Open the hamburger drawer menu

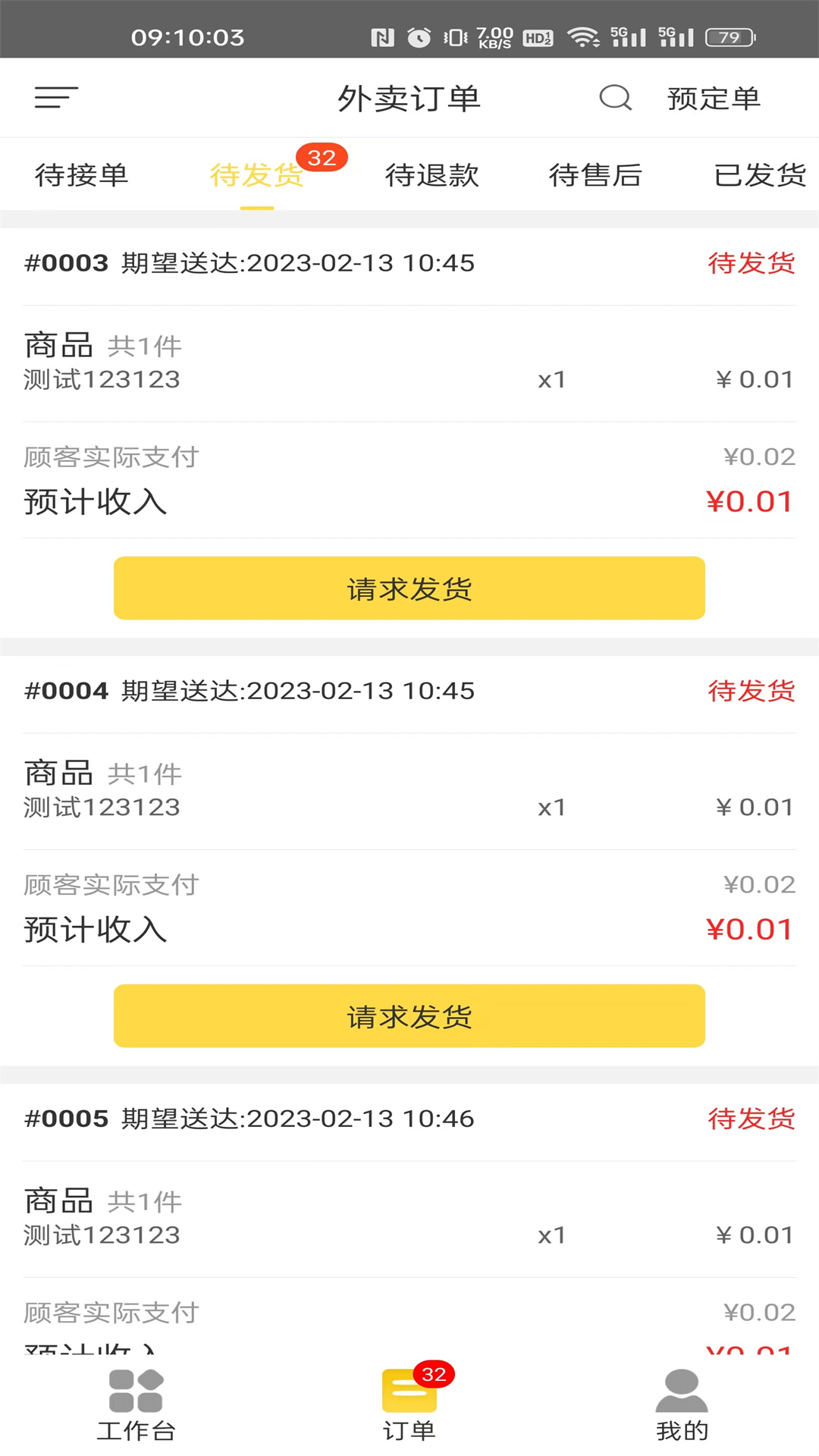(x=56, y=98)
